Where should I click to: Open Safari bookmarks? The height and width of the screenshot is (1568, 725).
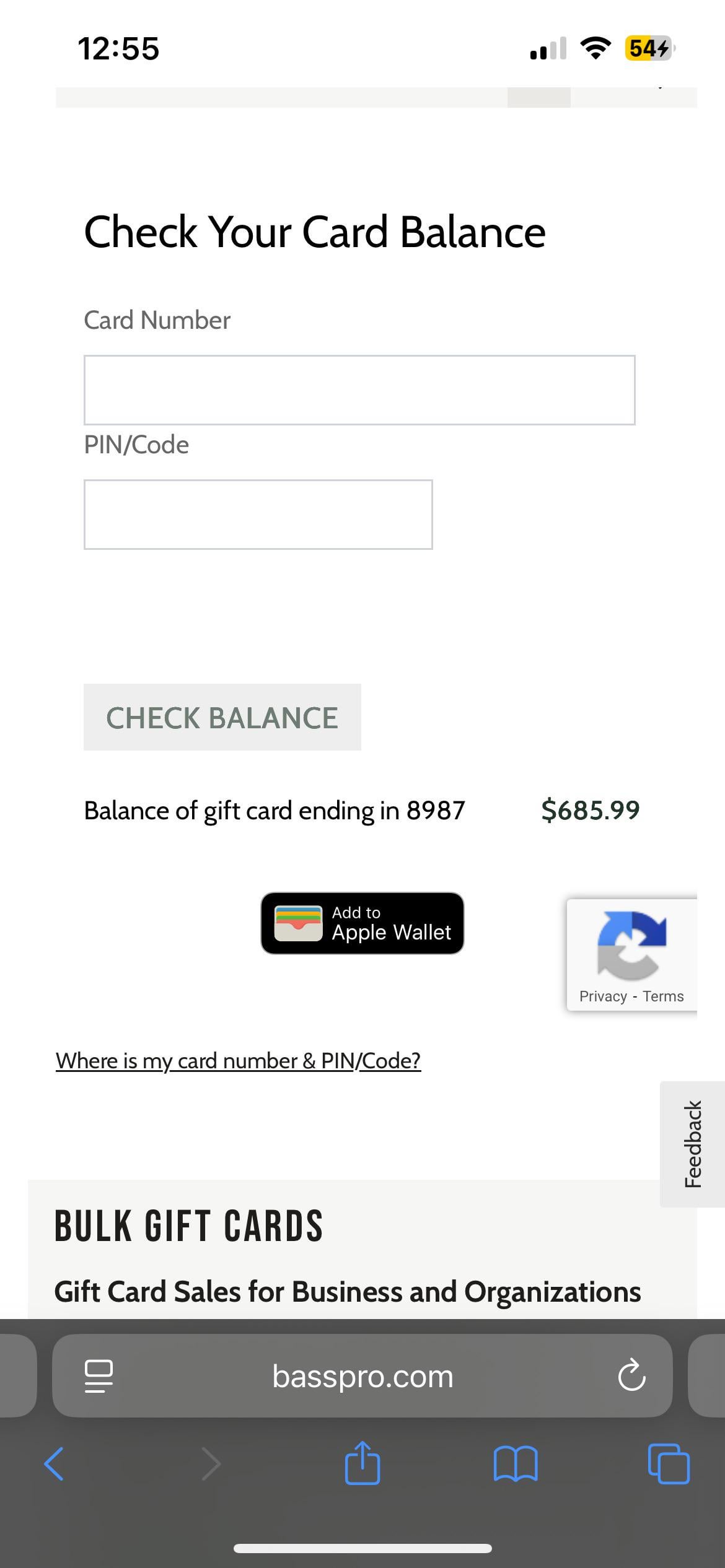point(516,1464)
